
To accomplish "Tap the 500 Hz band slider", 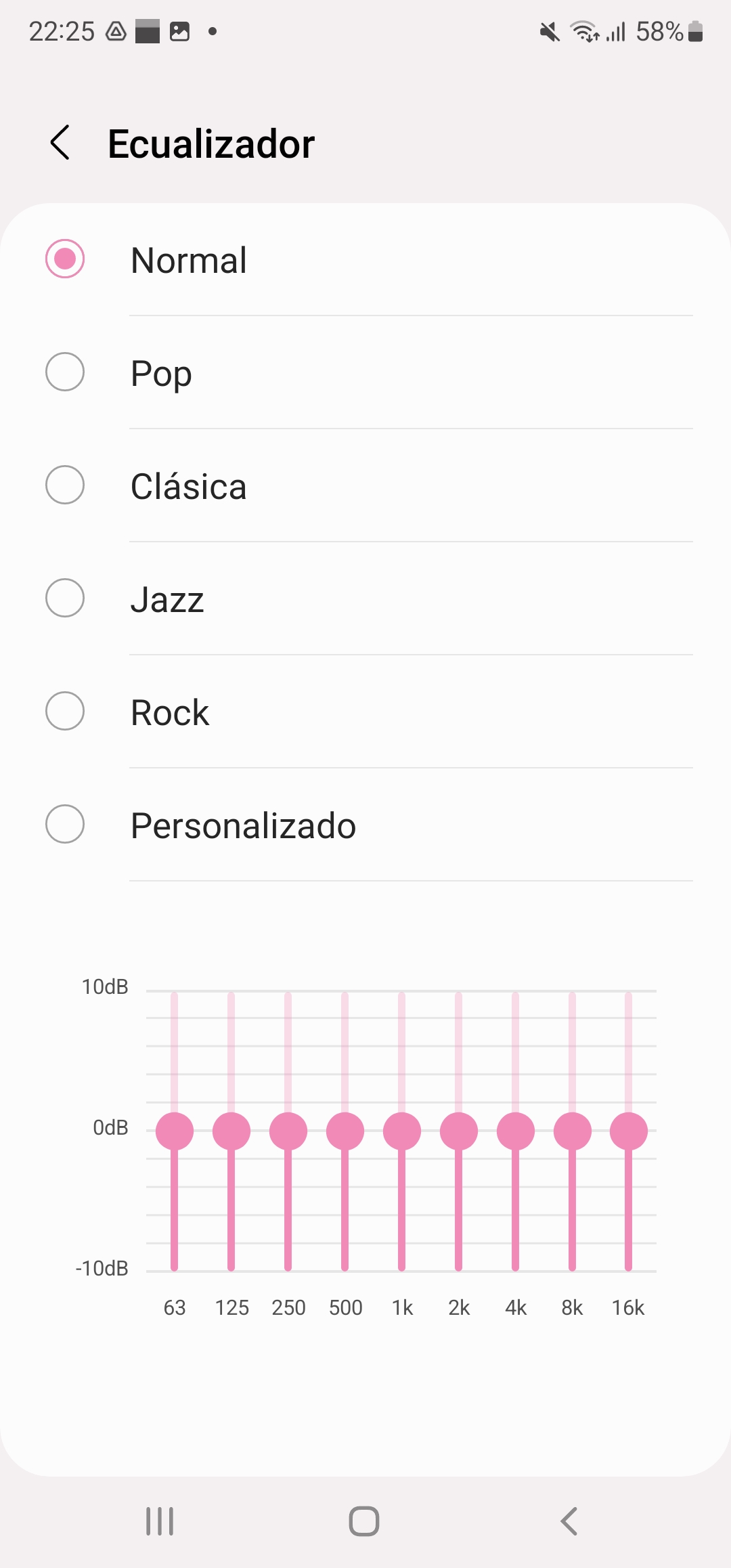I will click(x=345, y=1131).
